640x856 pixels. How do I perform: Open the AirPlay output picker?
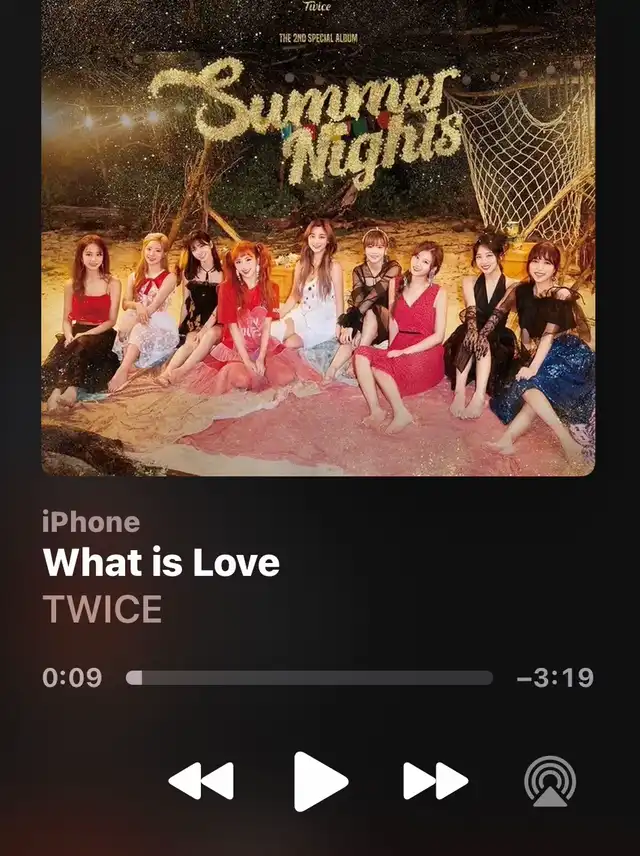point(550,781)
